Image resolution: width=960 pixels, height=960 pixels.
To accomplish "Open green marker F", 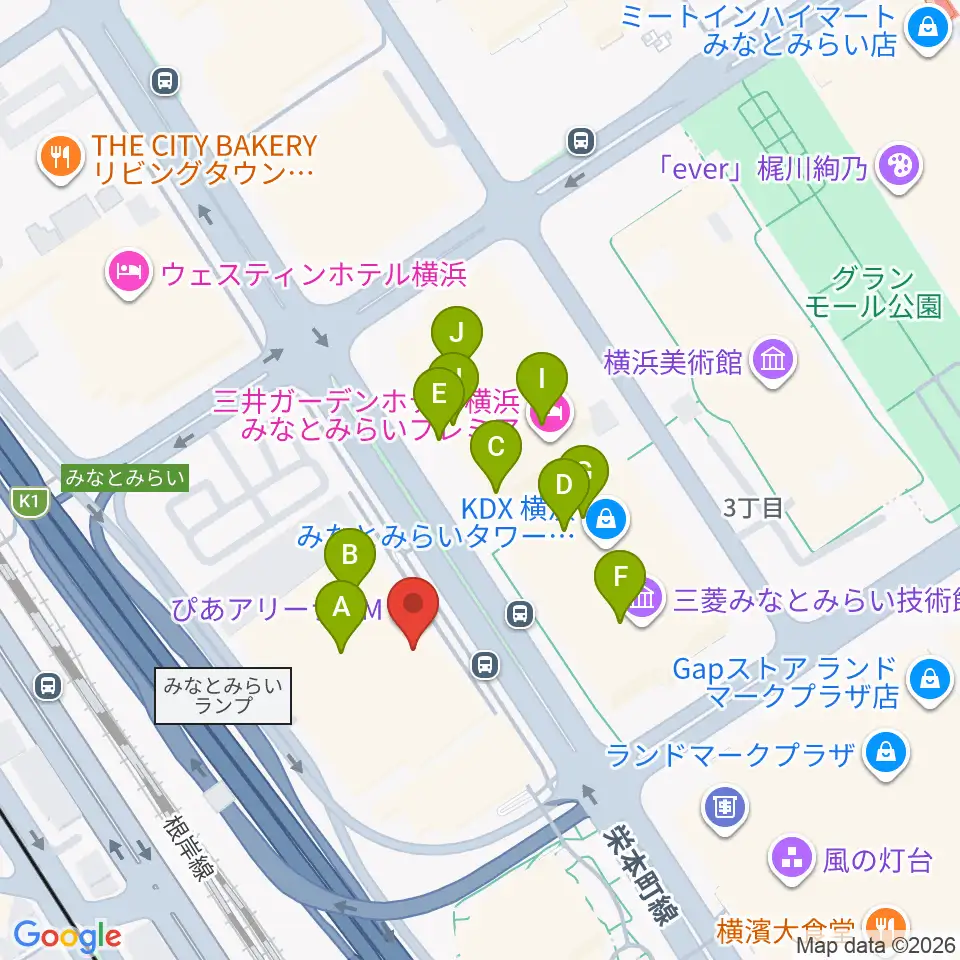I will pyautogui.click(x=620, y=578).
